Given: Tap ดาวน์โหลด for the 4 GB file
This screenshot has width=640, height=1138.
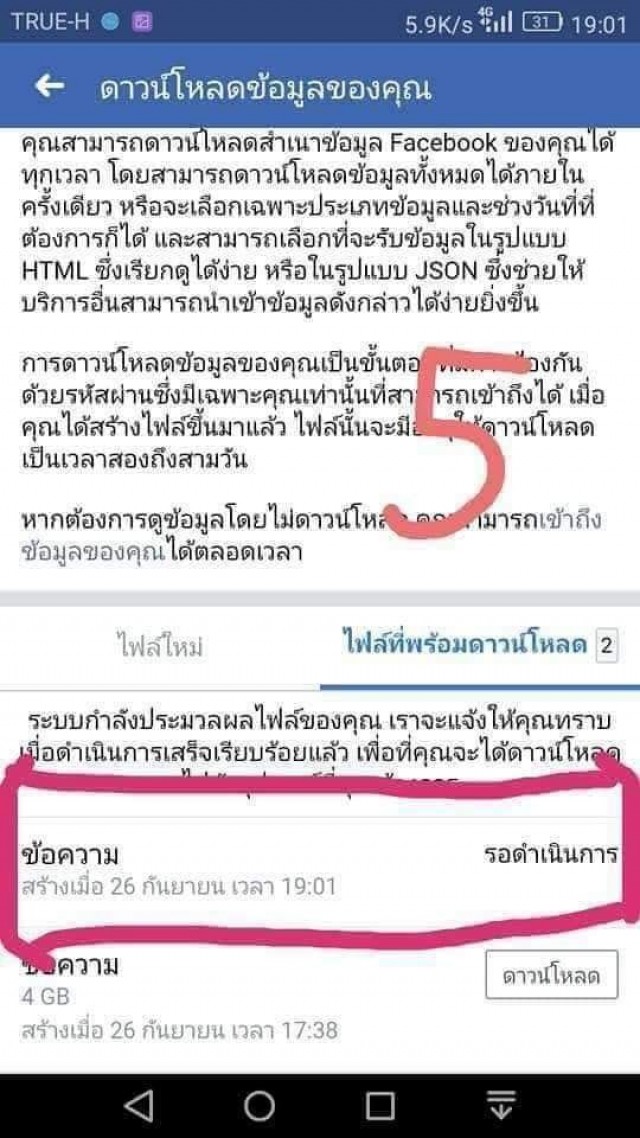Looking at the screenshot, I should tap(551, 976).
